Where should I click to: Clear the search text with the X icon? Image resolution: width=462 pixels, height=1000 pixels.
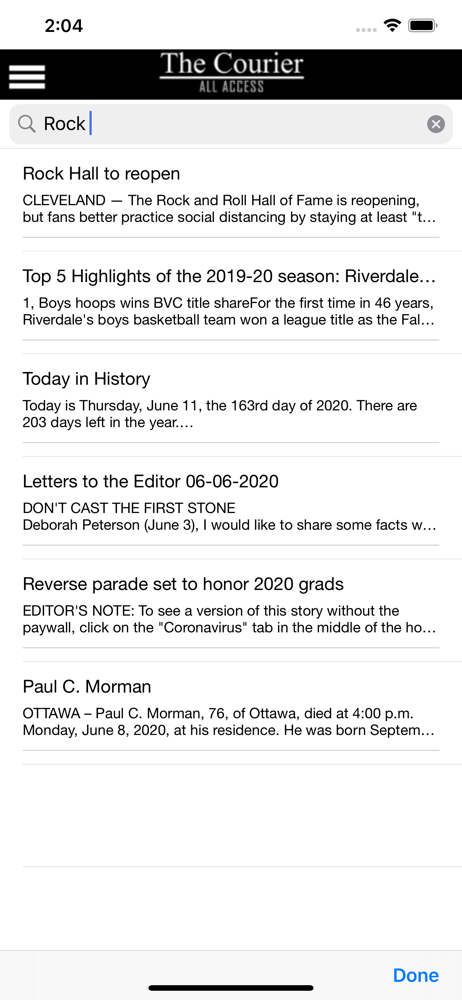point(436,124)
